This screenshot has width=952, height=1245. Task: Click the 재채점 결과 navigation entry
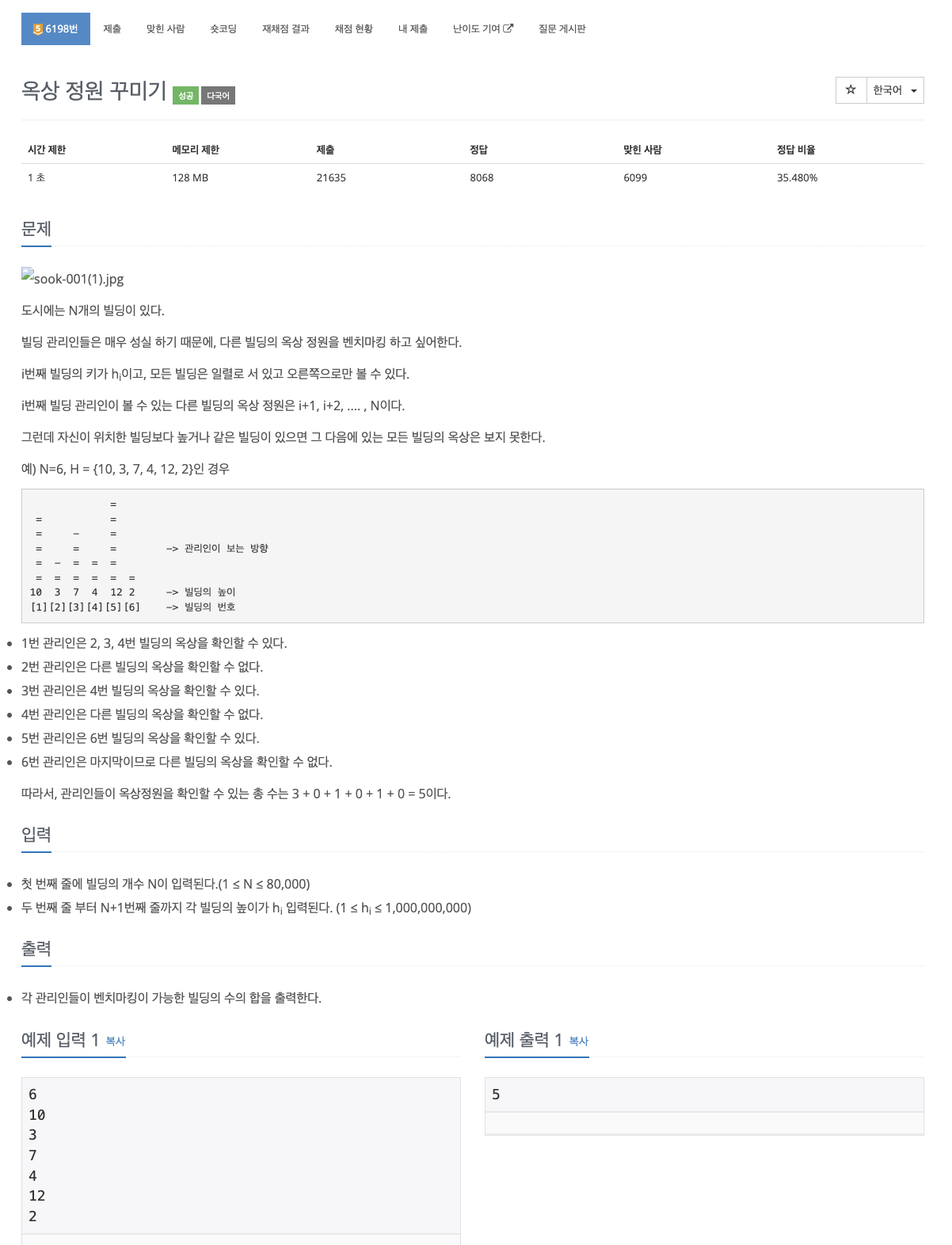(x=285, y=29)
